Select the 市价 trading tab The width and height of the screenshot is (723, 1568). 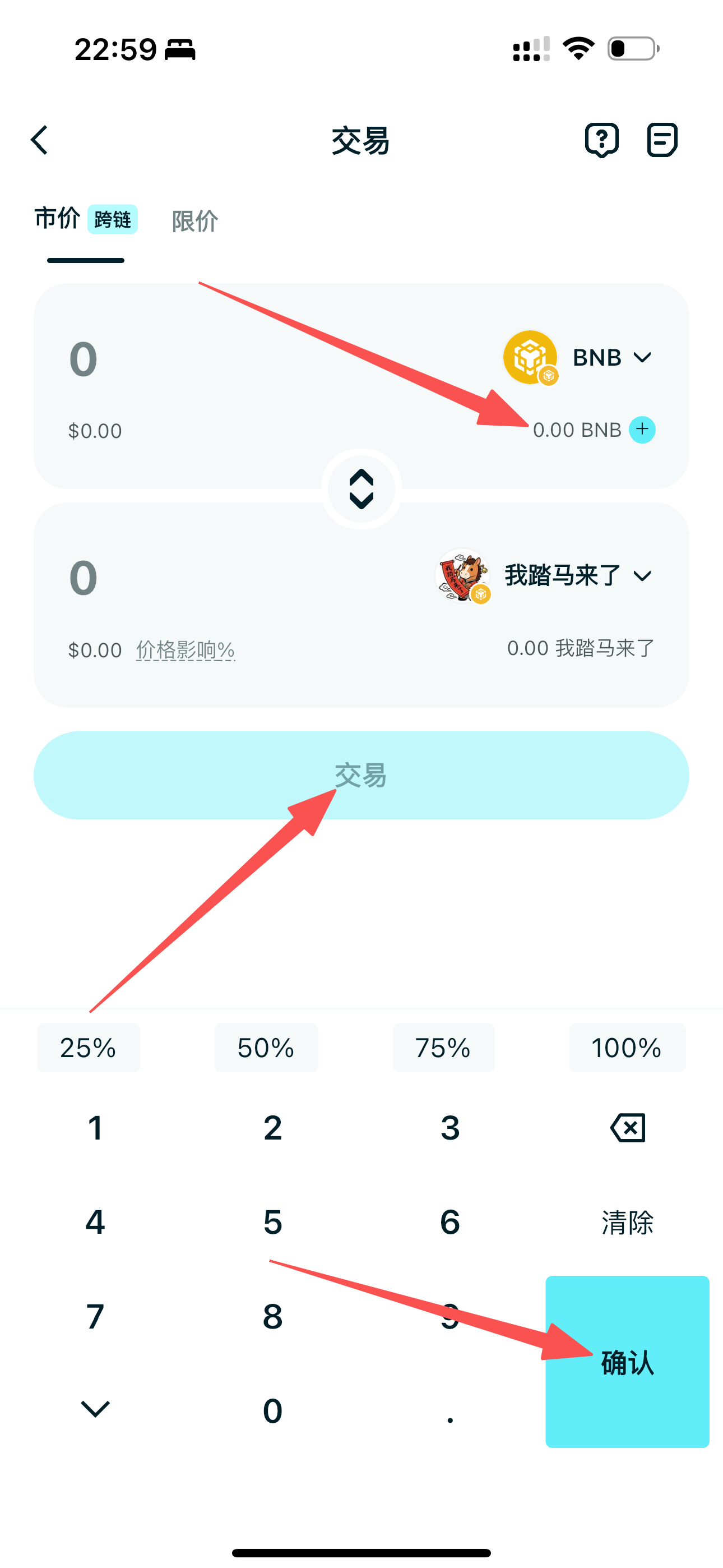(57, 219)
